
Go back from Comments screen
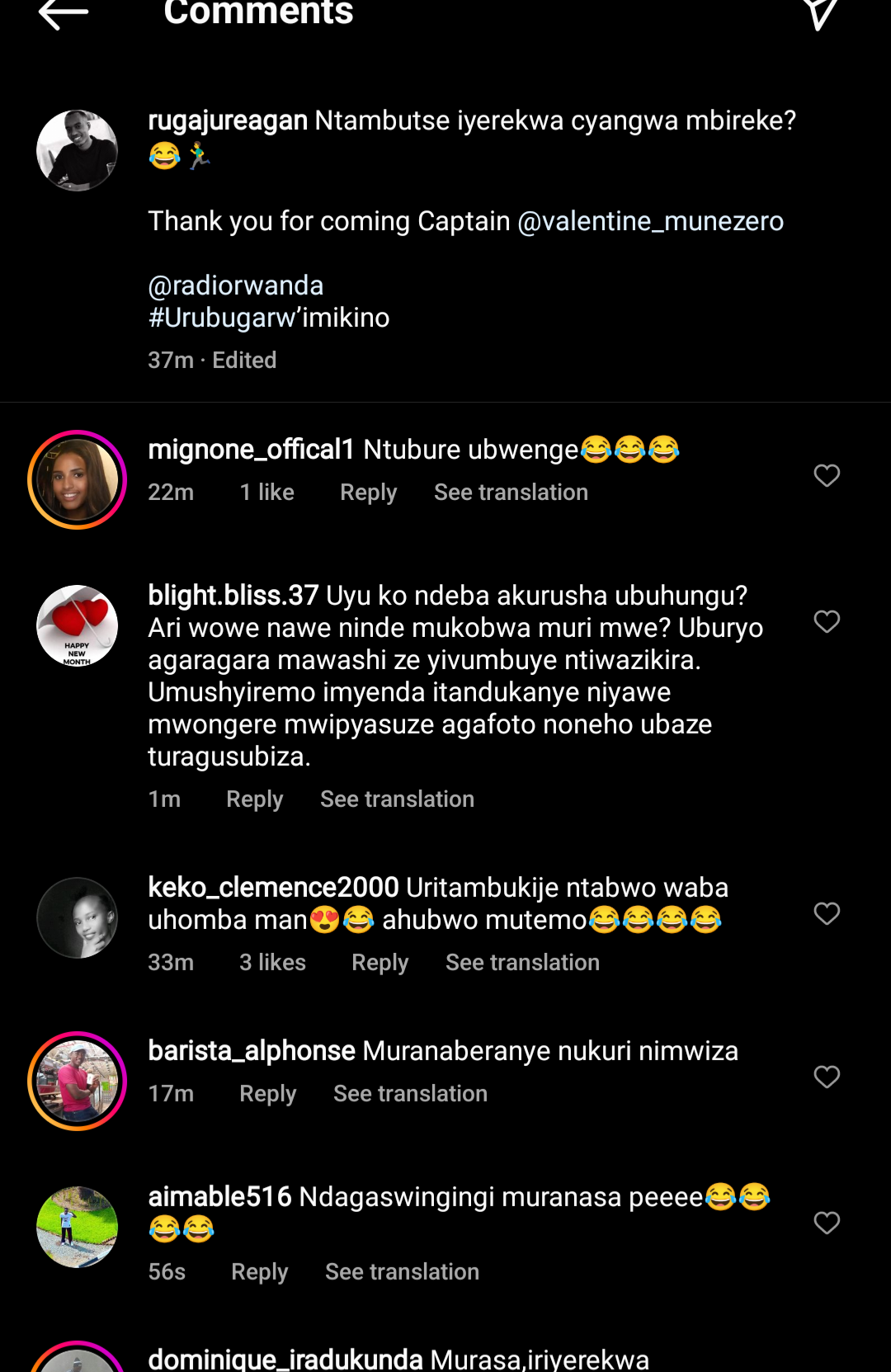tap(63, 13)
